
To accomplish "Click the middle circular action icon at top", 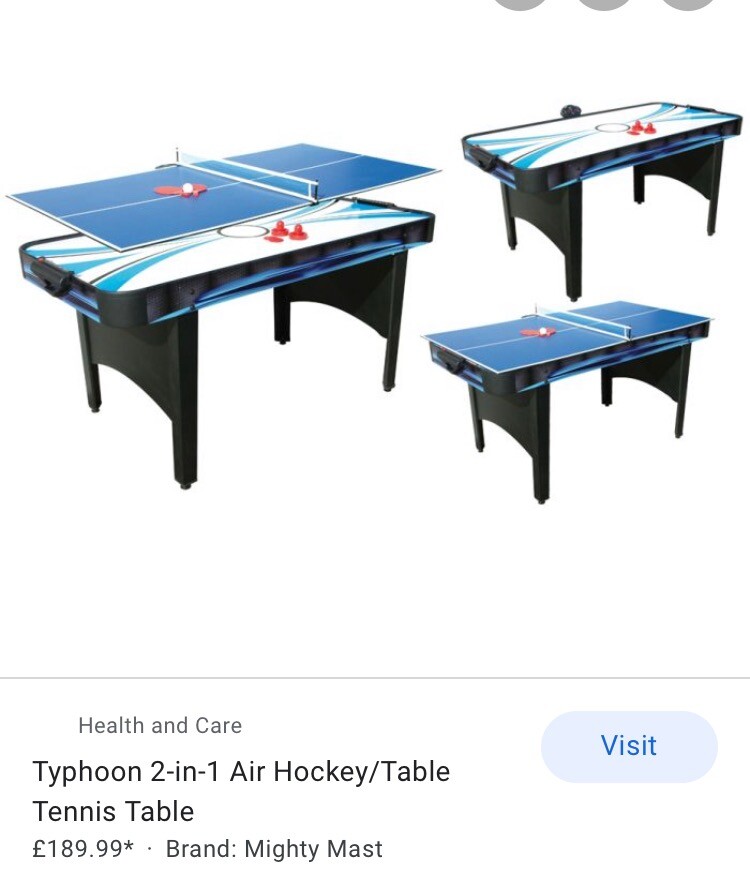I will coord(601,6).
